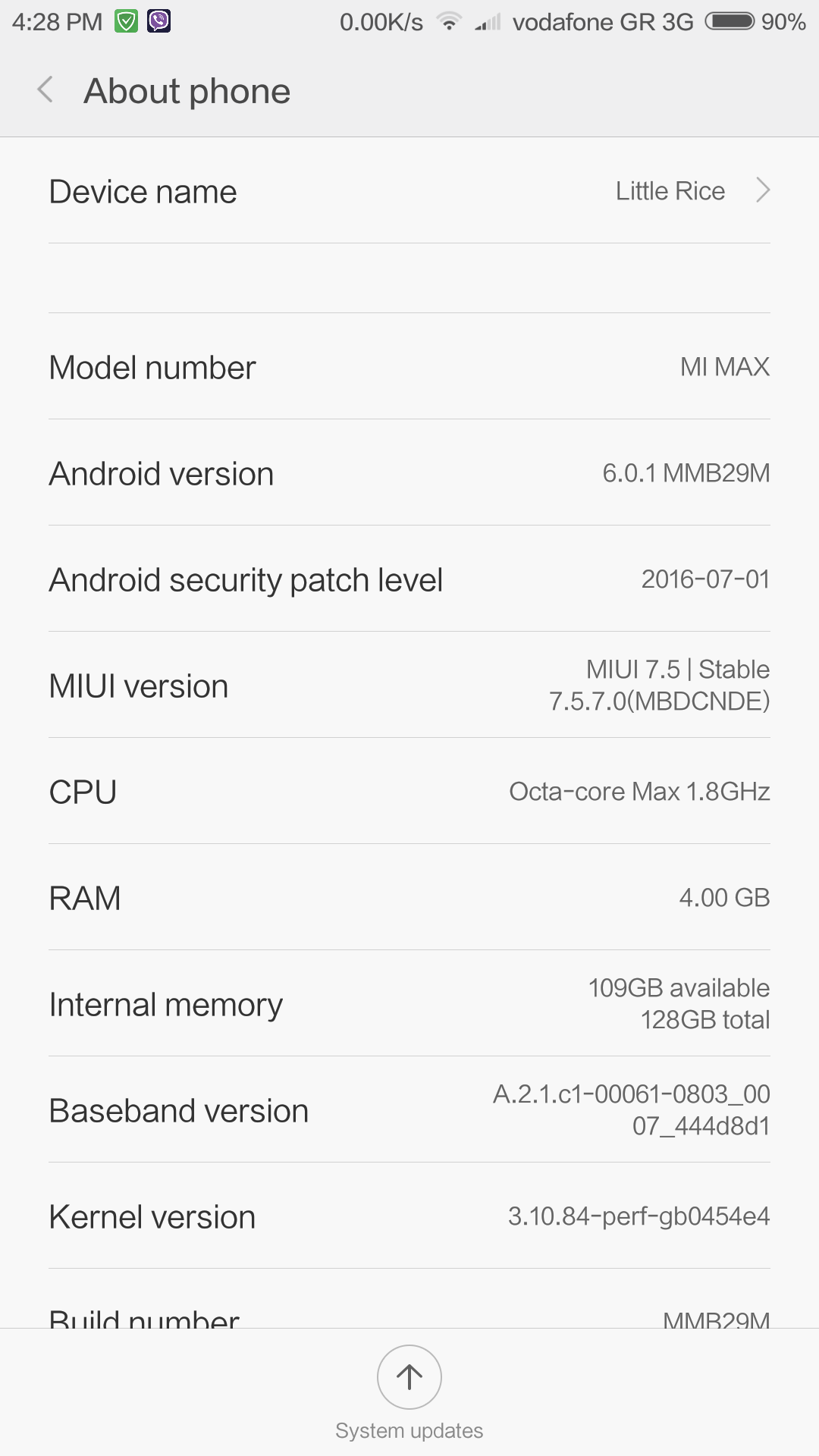Image resolution: width=819 pixels, height=1456 pixels.
Task: Go back from About phone
Action: [45, 90]
